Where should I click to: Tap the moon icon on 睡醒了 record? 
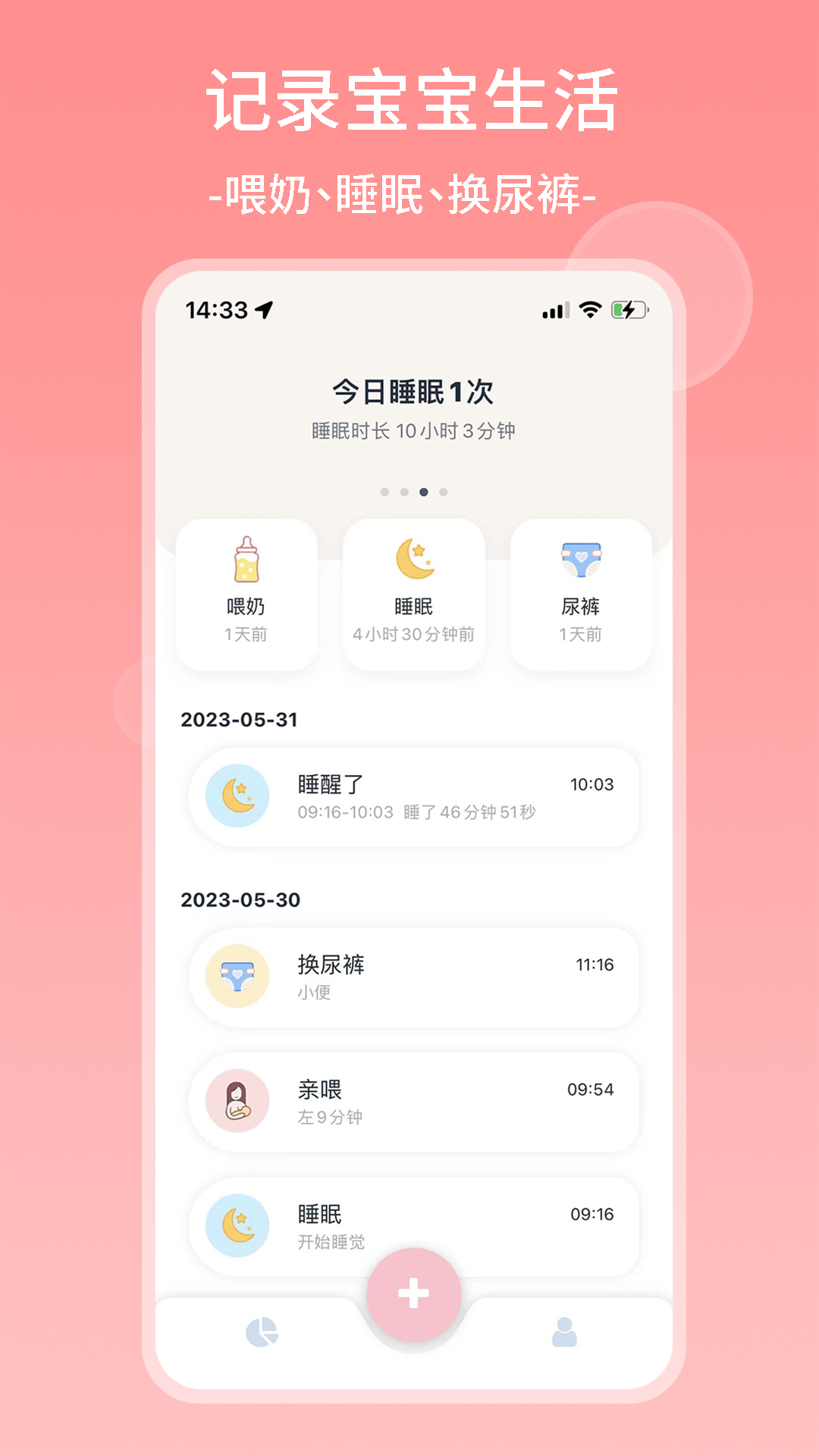[x=237, y=797]
